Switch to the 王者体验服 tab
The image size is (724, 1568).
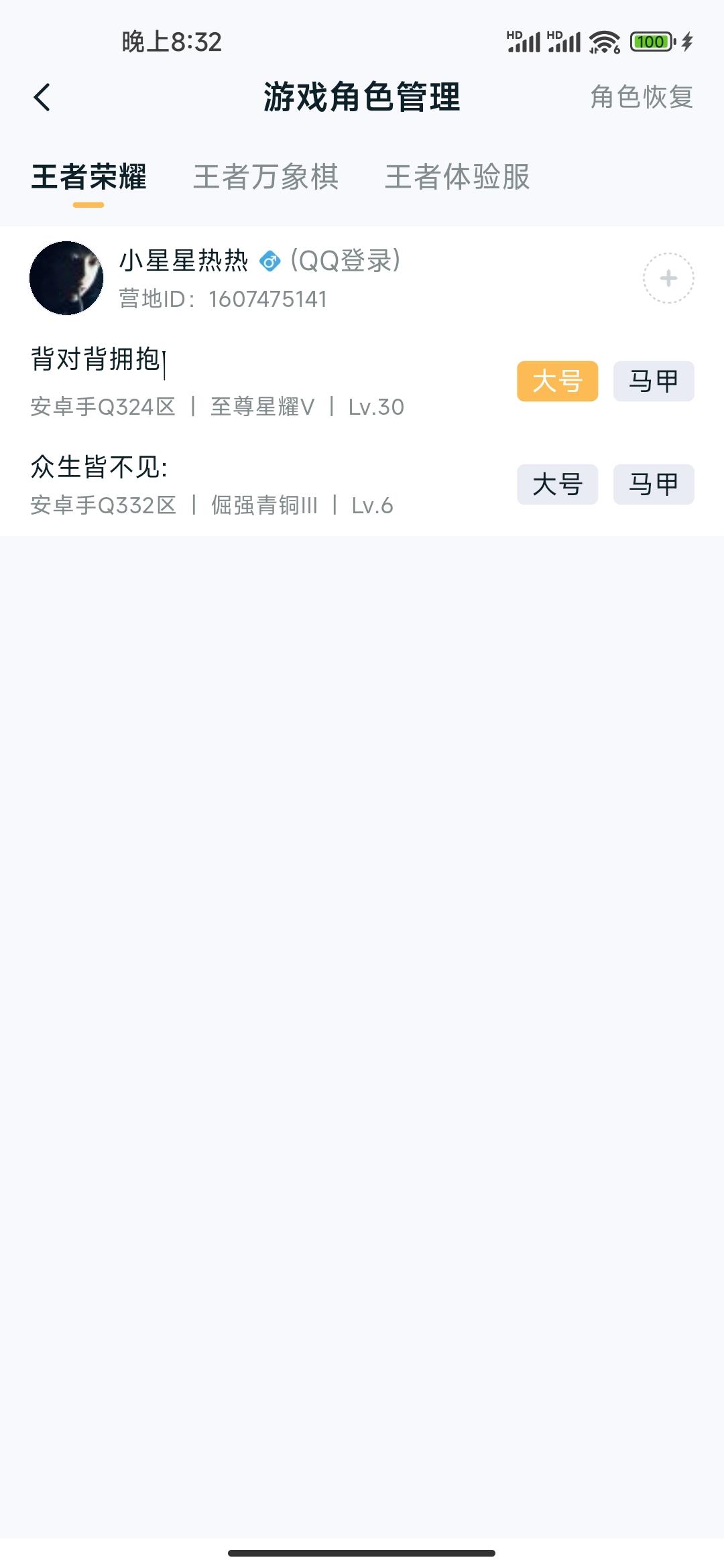coord(457,176)
